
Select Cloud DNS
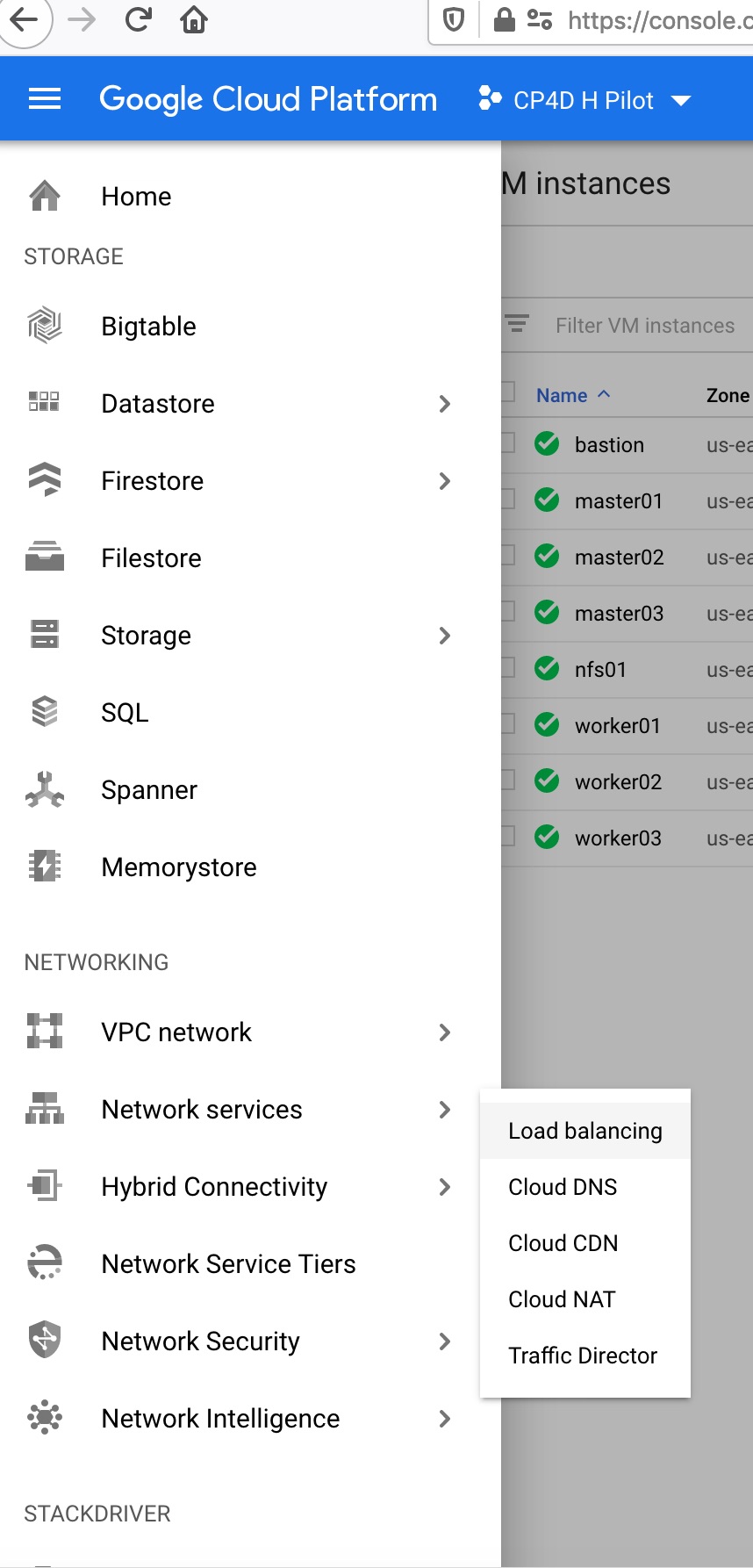[x=585, y=1187]
